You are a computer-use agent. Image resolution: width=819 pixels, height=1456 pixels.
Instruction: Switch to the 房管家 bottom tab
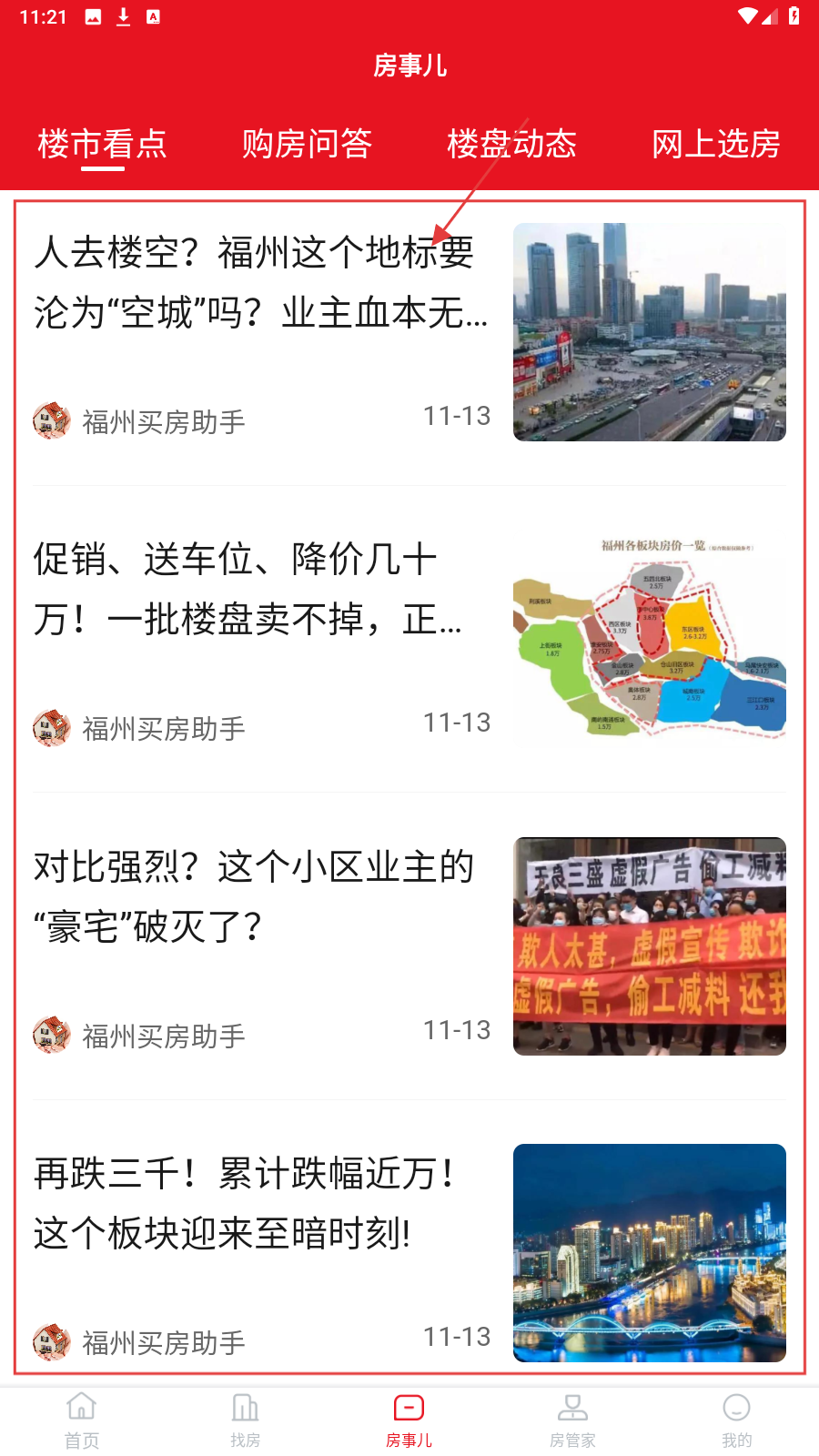coord(572,1420)
